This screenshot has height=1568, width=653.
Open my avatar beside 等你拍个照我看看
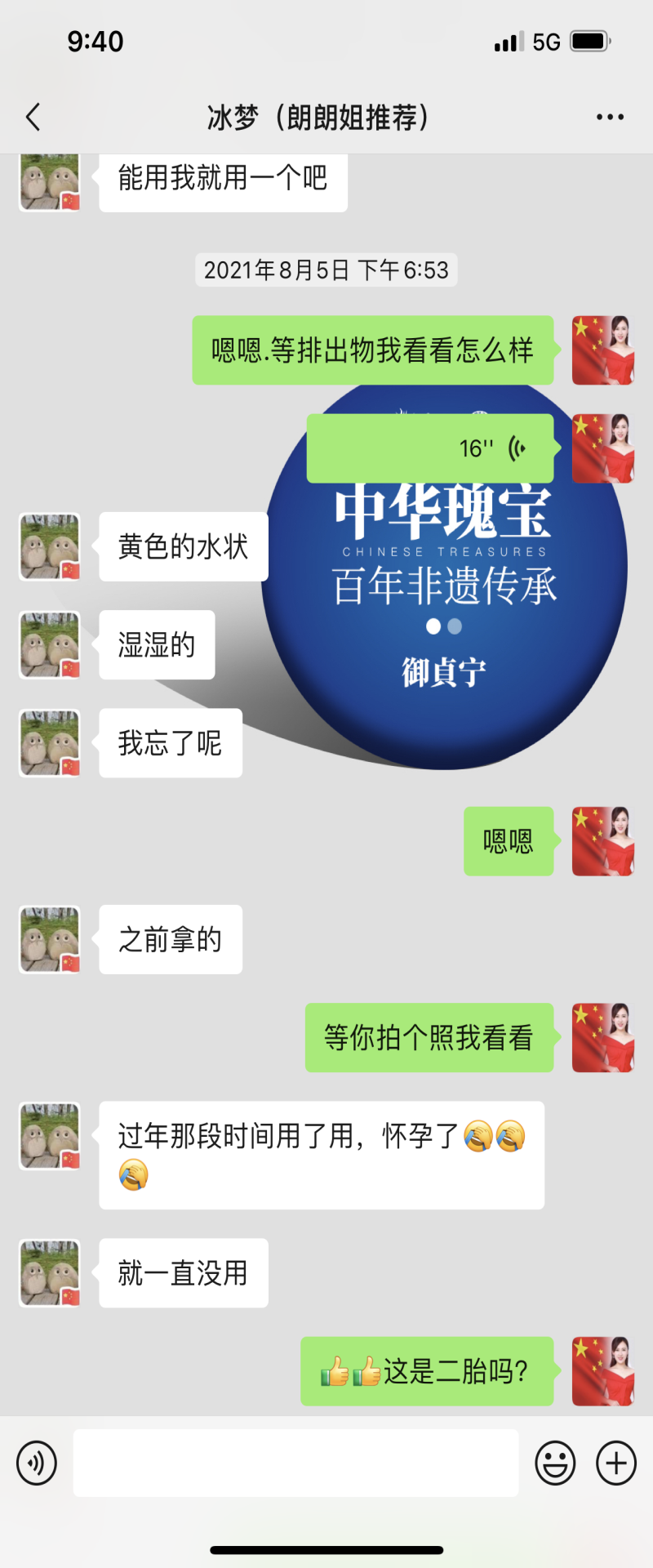point(603,1037)
